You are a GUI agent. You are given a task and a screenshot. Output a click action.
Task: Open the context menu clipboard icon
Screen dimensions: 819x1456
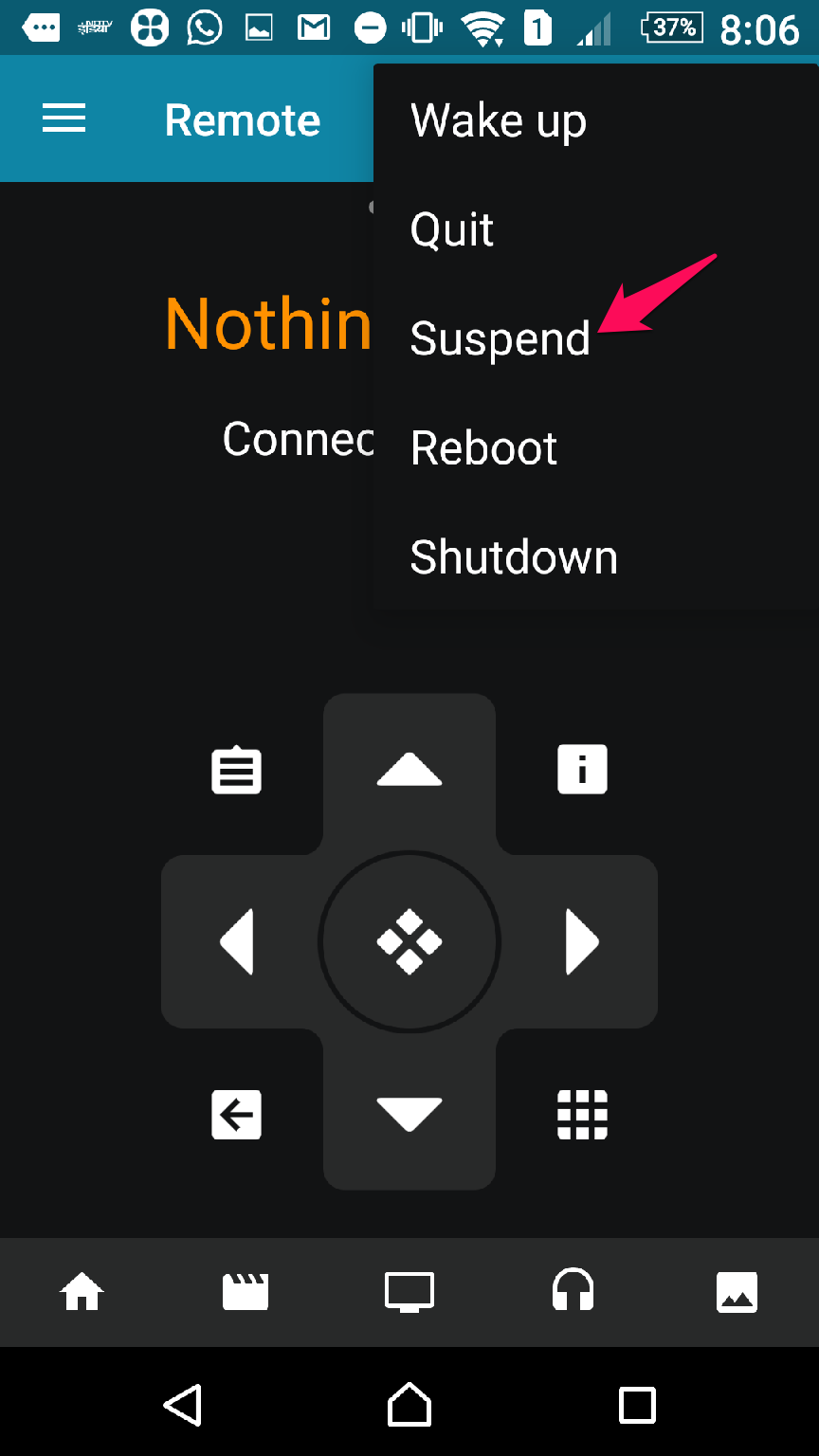tap(236, 770)
